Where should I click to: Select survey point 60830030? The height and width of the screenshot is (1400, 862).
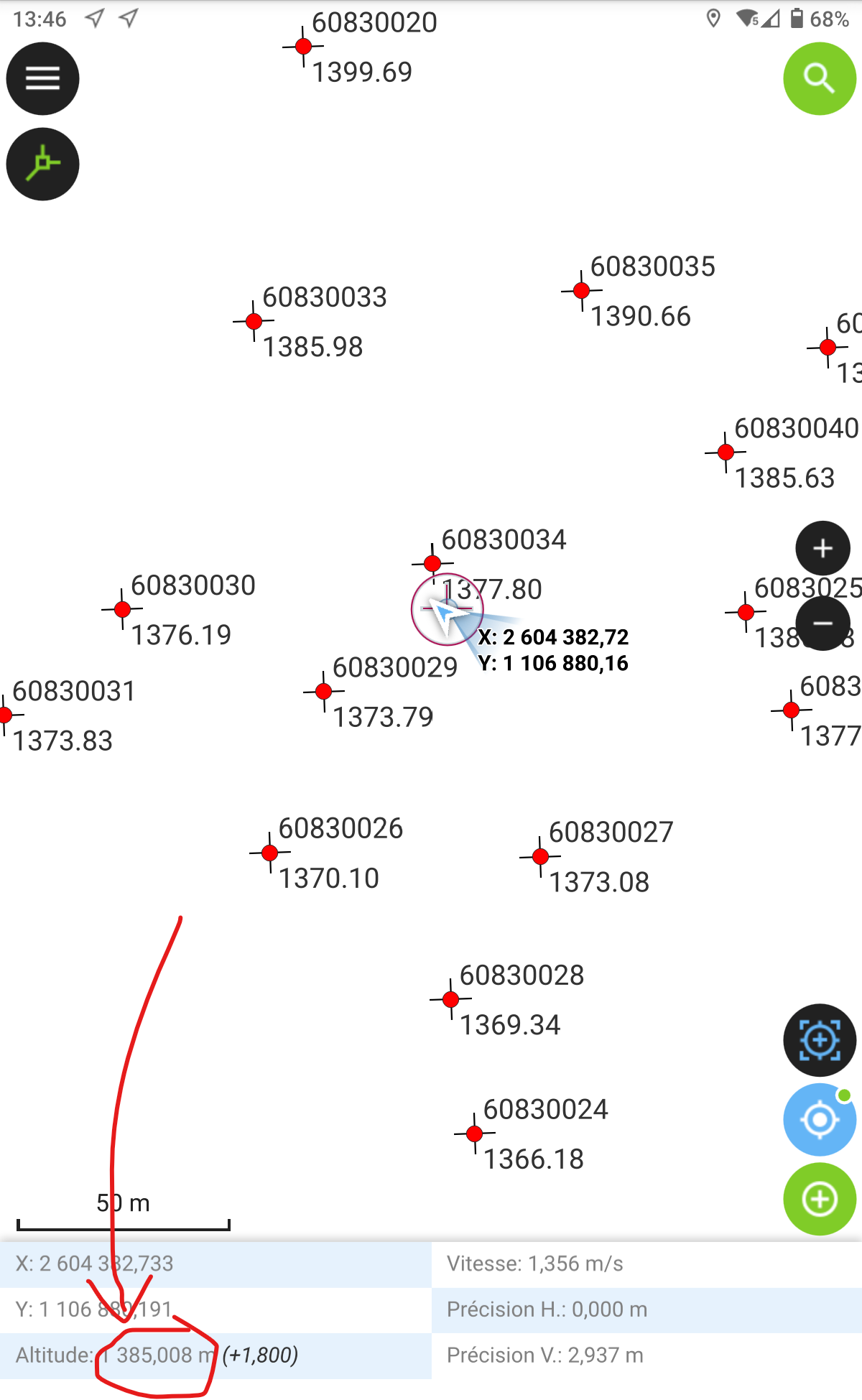tap(123, 609)
